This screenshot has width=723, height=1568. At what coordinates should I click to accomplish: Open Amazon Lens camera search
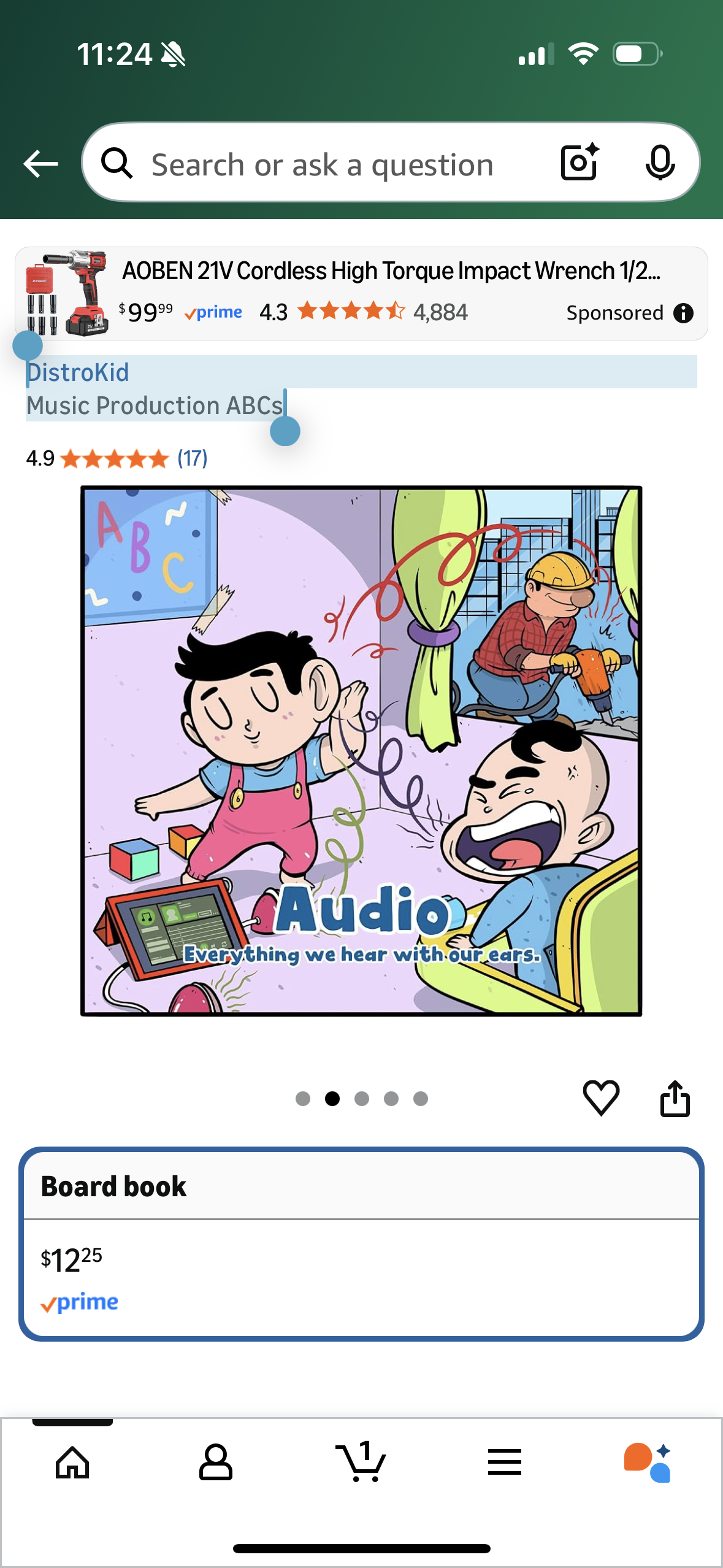[x=578, y=163]
